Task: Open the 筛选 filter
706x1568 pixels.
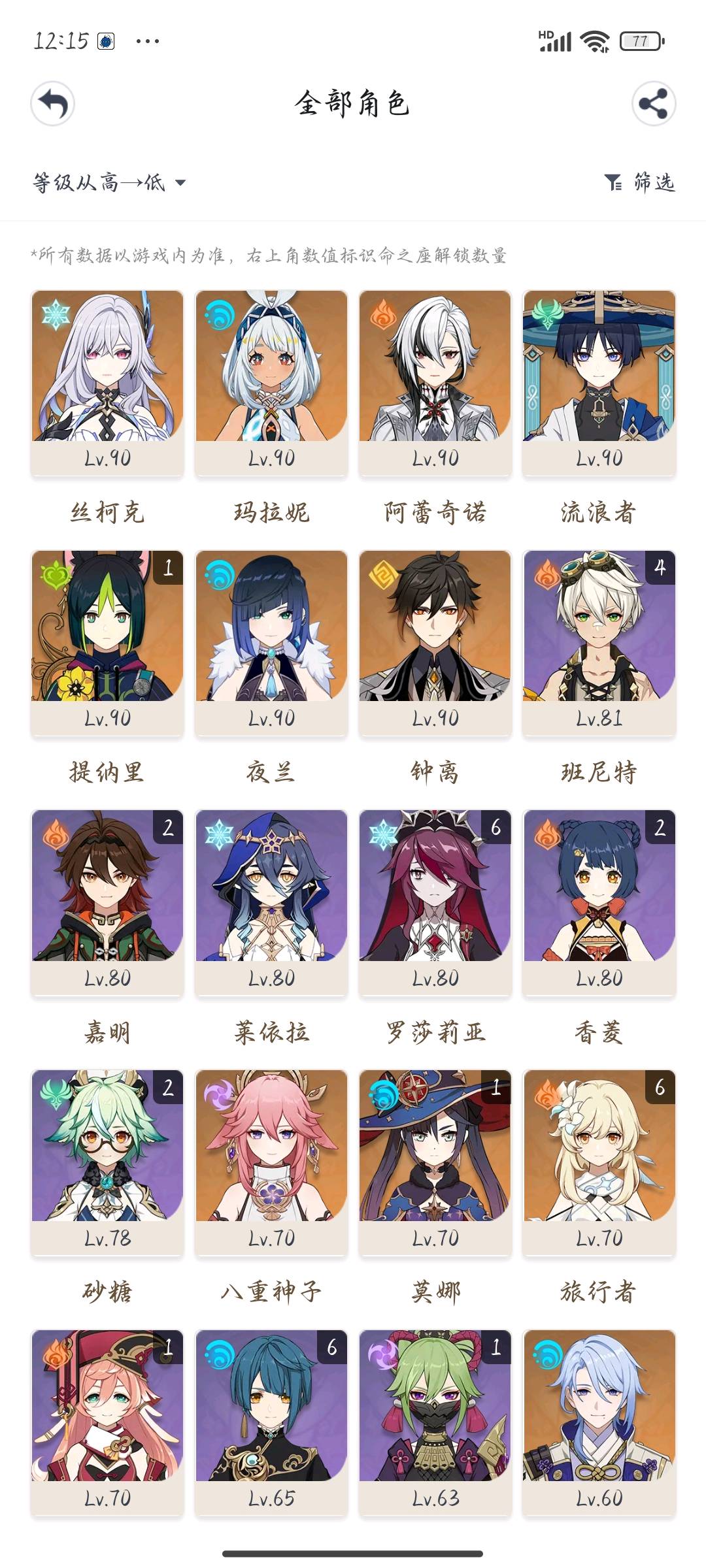Action: point(639,182)
